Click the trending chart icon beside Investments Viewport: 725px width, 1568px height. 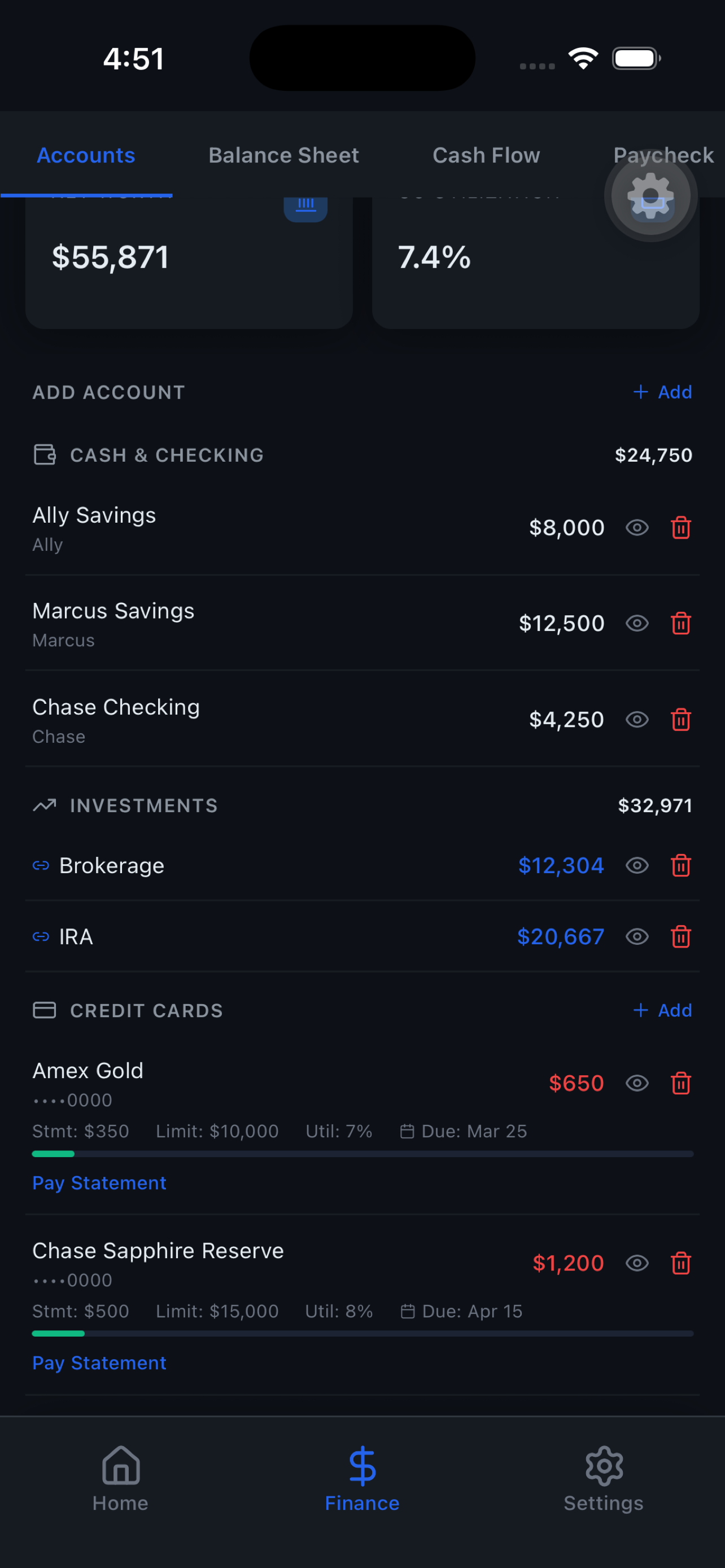43,805
